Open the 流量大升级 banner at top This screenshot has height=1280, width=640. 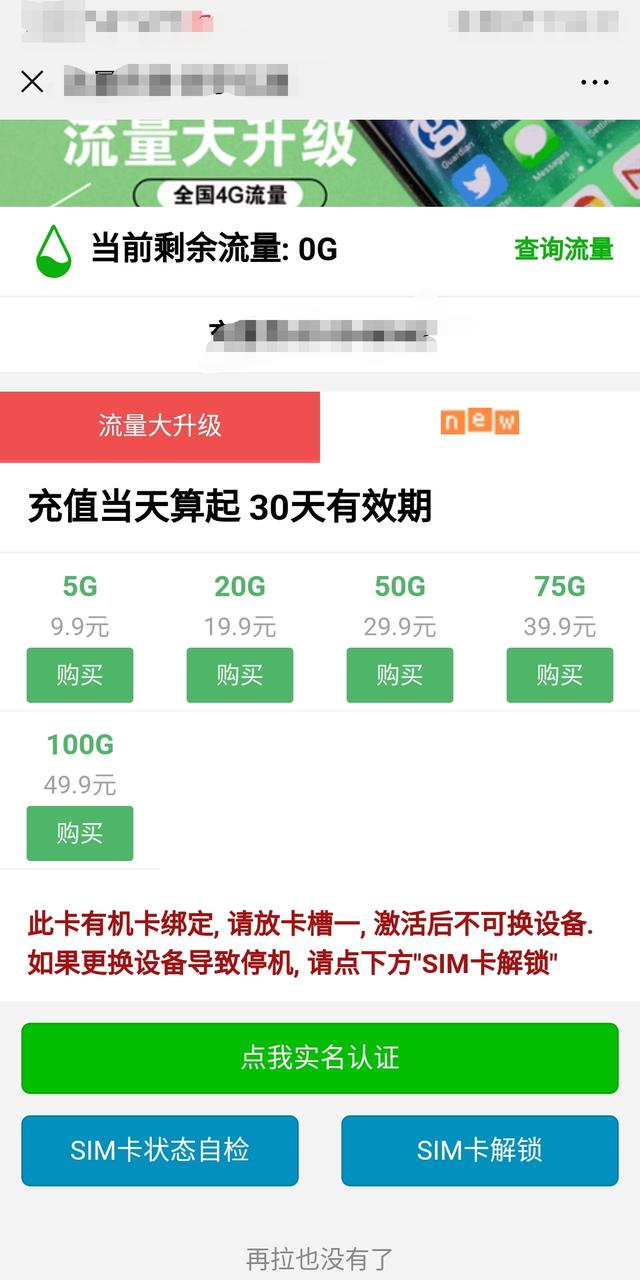pyautogui.click(x=320, y=163)
